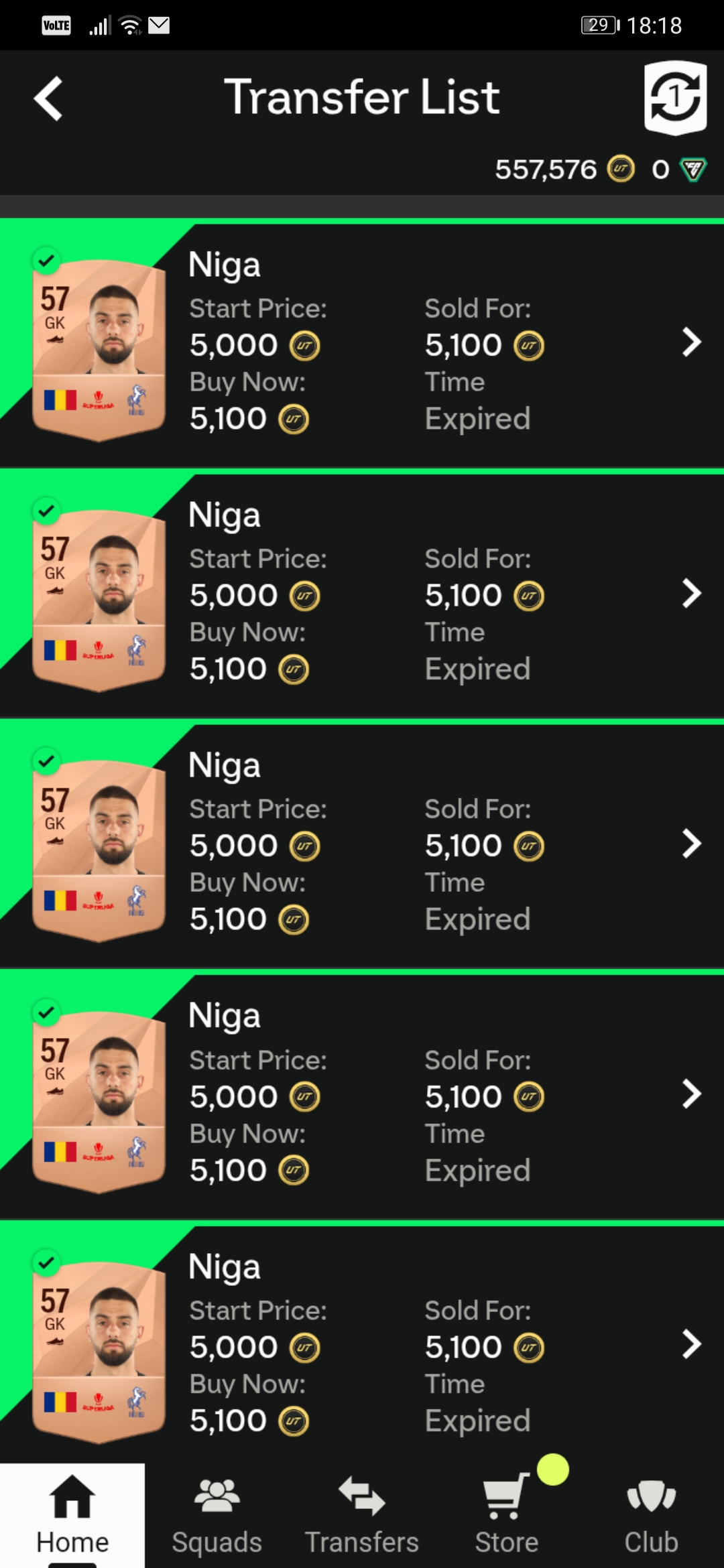The height and width of the screenshot is (1568, 724).
Task: Tap the circular-arrows icon in the header
Action: point(675,97)
